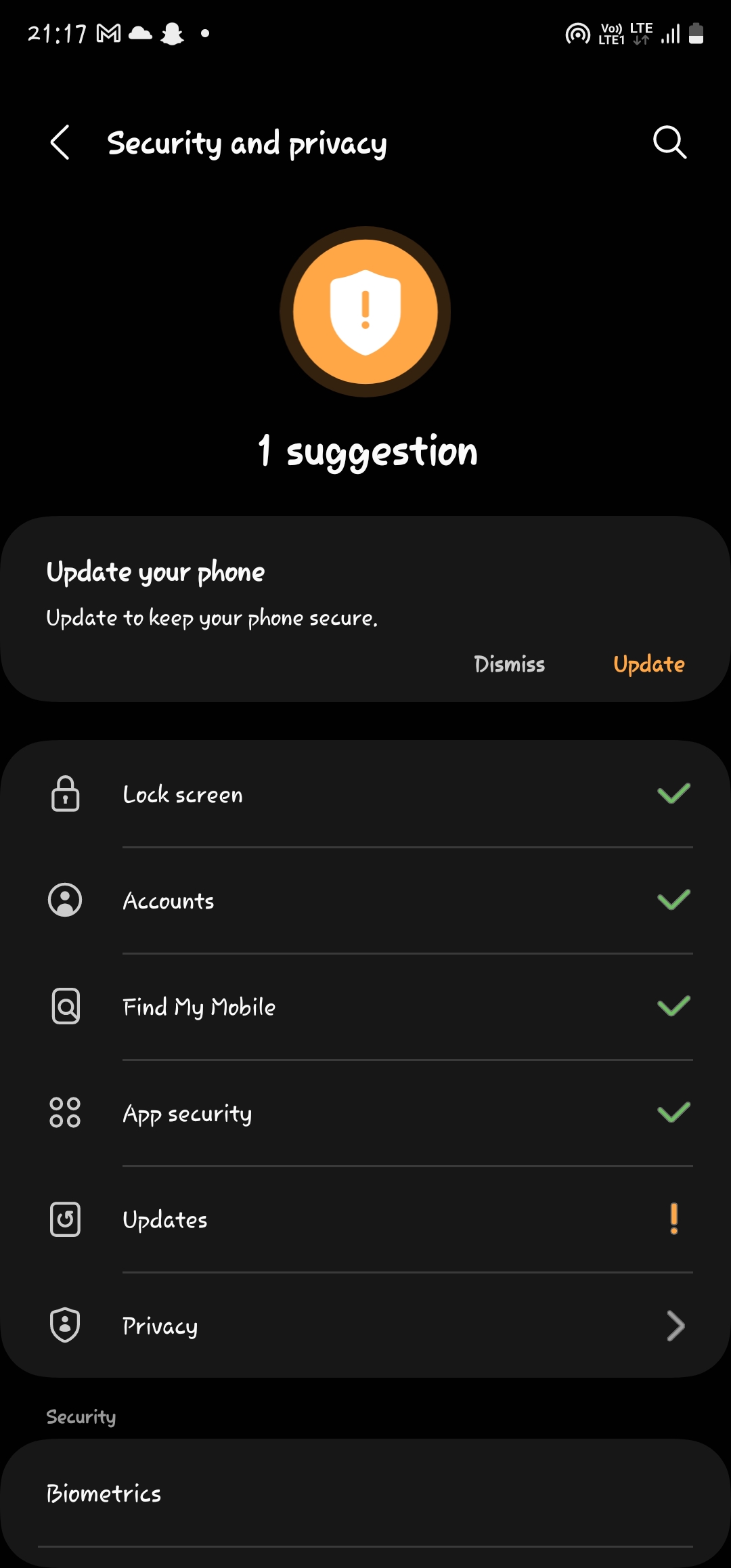
Task: Click the App security grid icon
Action: click(x=65, y=1112)
